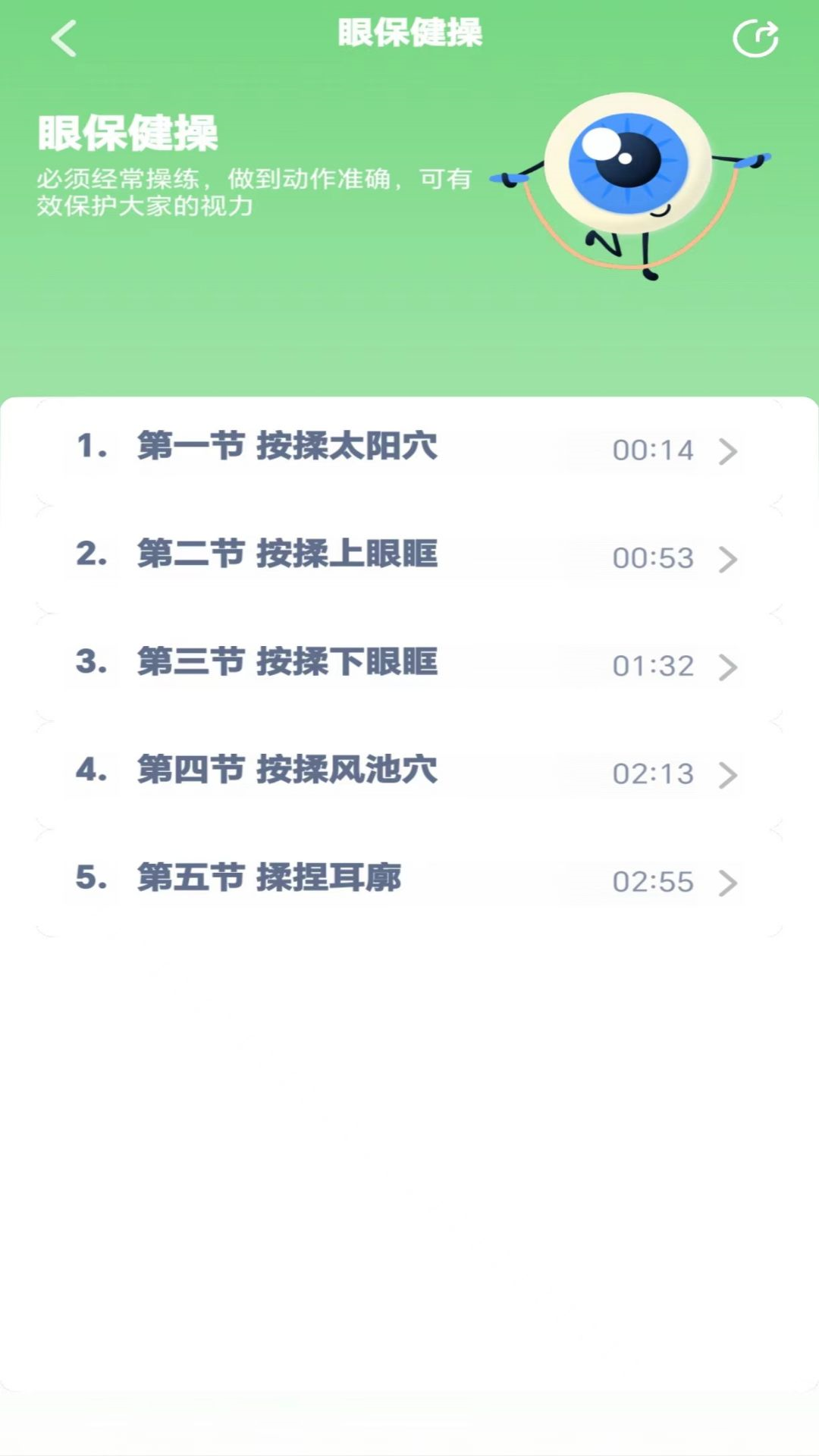The width and height of the screenshot is (819, 1456).
Task: Tap the description text about protecting eyesight
Action: (x=250, y=191)
